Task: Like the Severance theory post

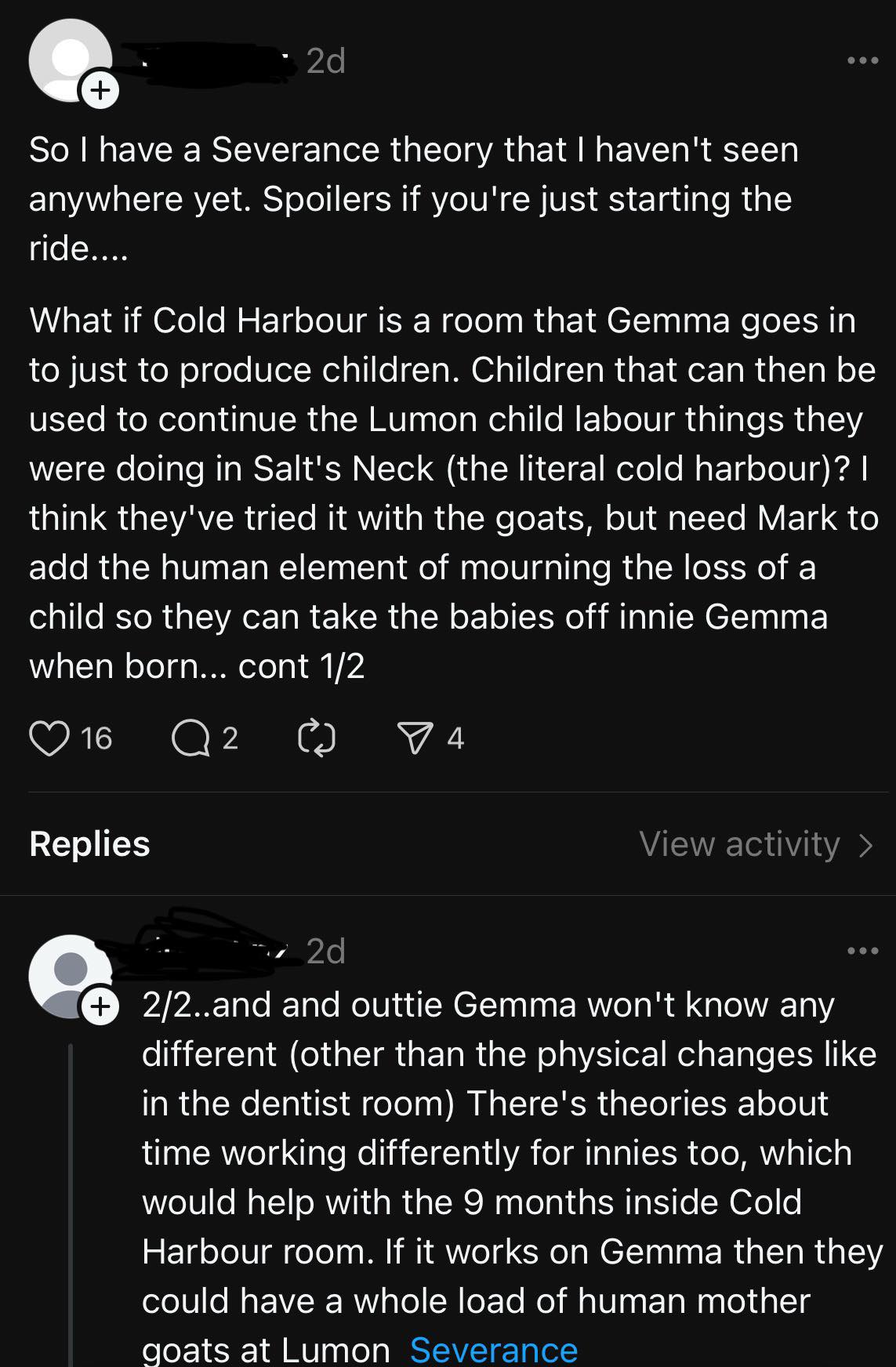Action: click(49, 738)
